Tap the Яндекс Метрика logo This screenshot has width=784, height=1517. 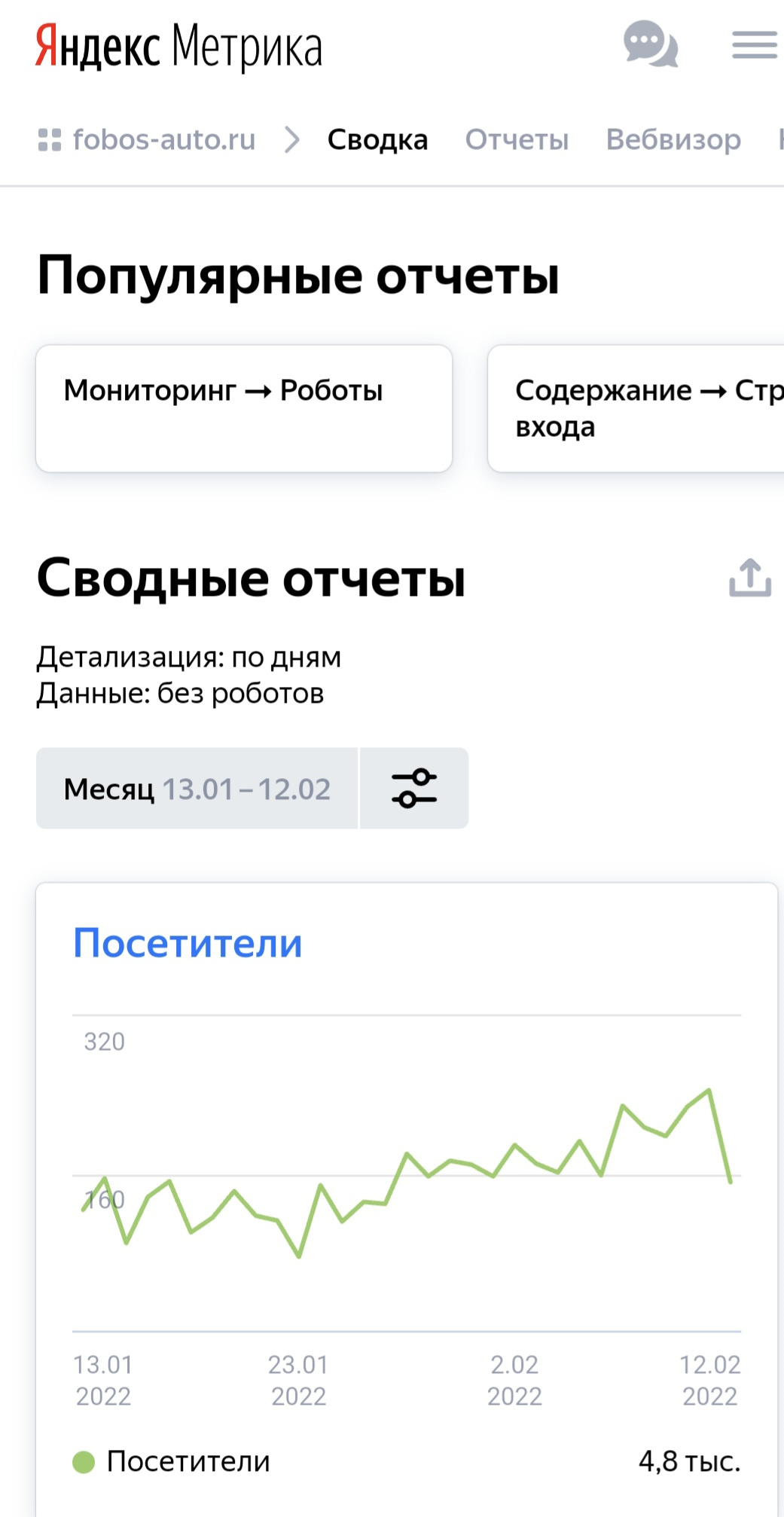coord(178,47)
